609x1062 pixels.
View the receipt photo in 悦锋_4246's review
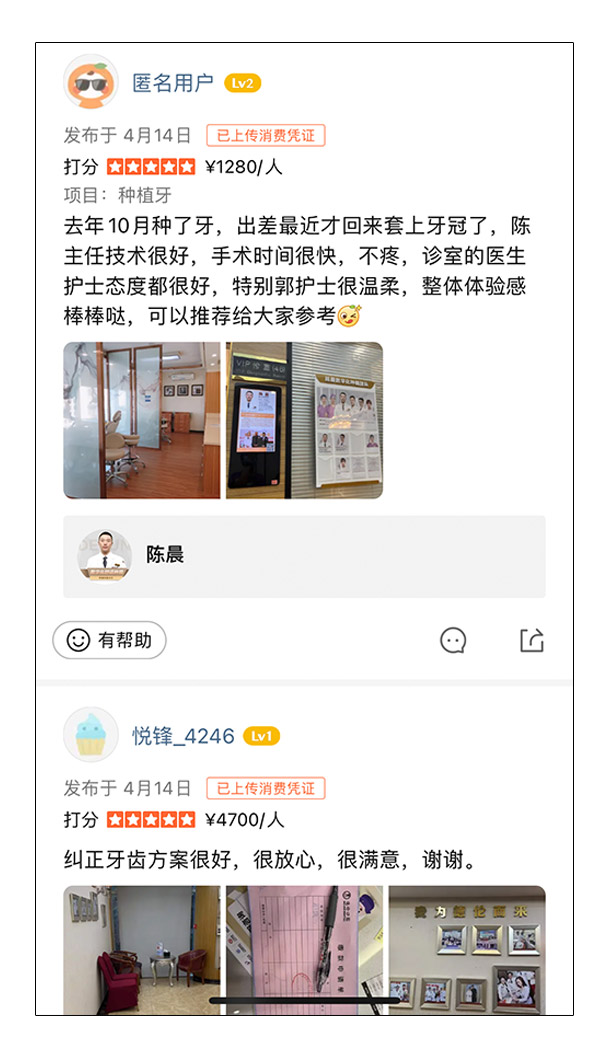click(x=304, y=950)
